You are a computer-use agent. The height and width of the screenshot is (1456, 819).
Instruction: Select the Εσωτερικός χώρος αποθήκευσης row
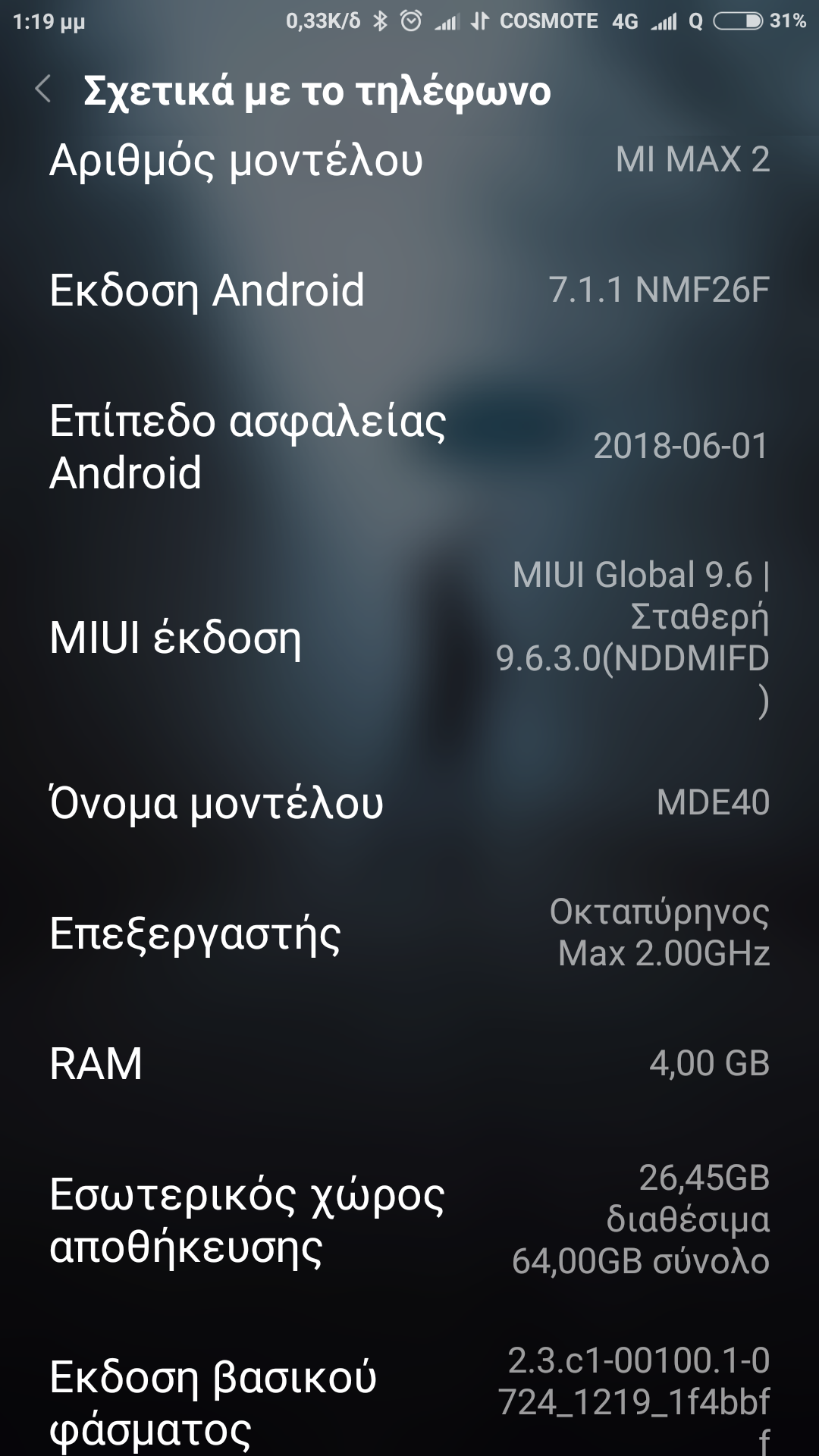(409, 1219)
